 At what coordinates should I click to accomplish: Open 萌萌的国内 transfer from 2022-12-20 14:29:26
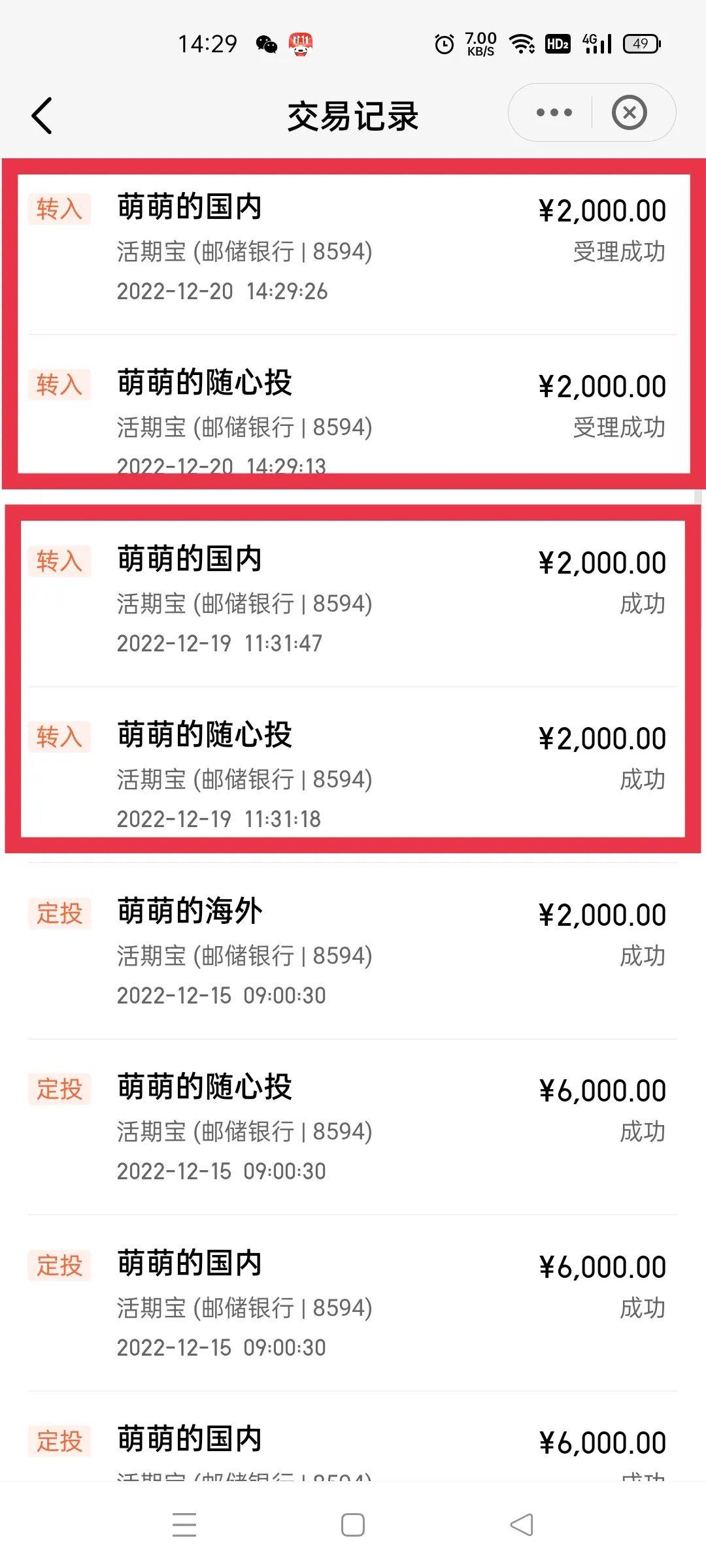[353, 248]
